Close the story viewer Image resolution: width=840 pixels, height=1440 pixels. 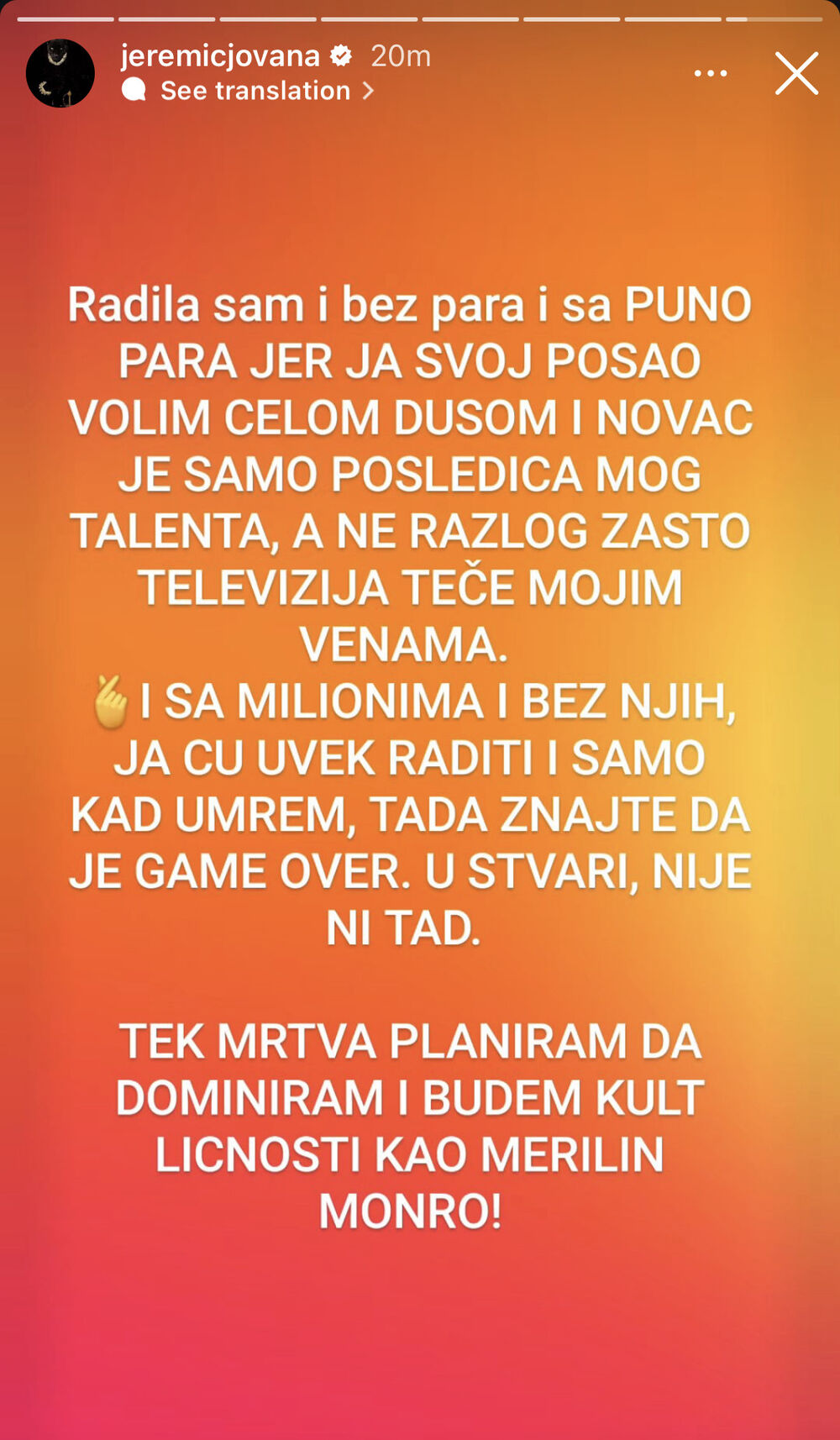point(796,74)
